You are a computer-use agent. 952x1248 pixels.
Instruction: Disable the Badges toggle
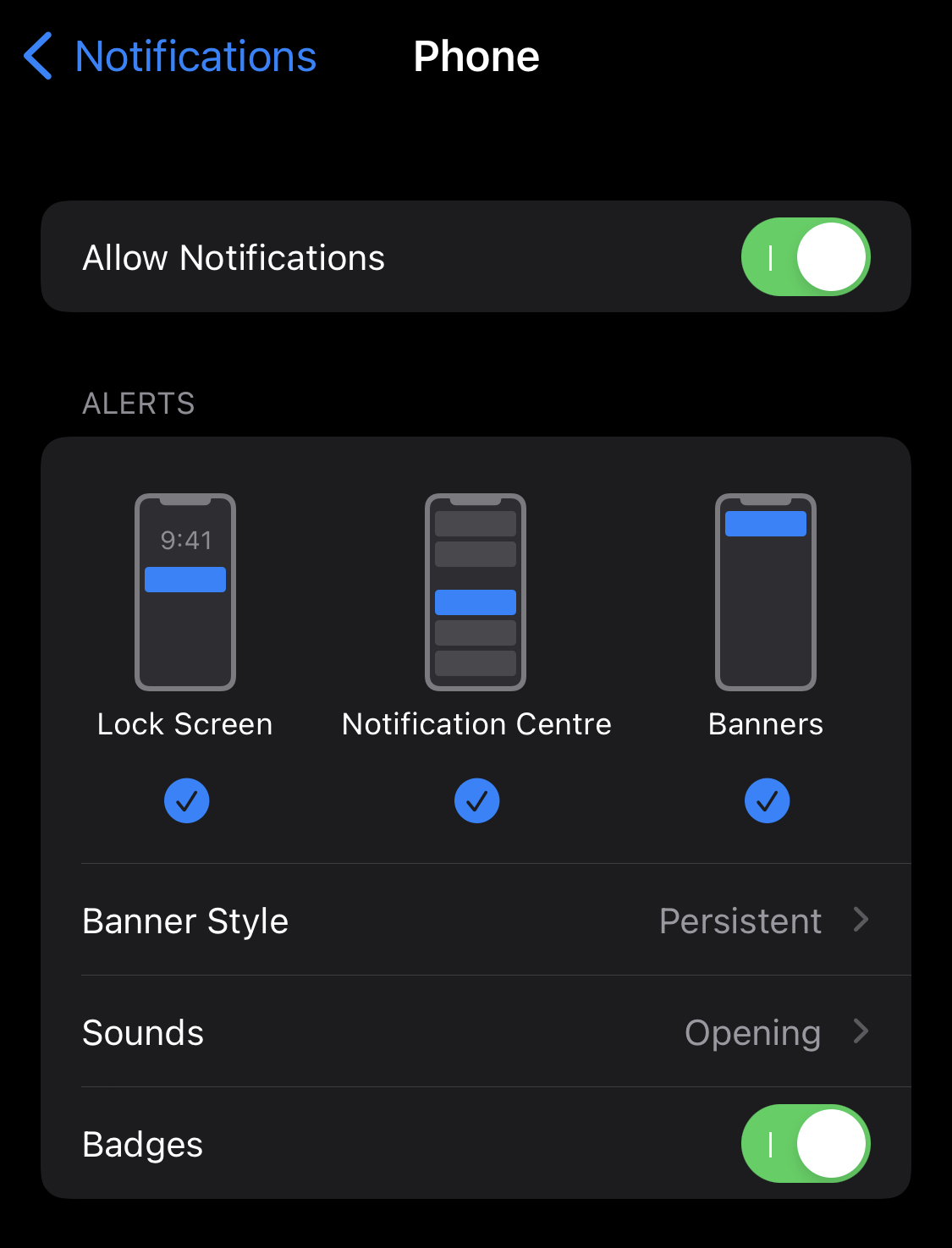[805, 1144]
